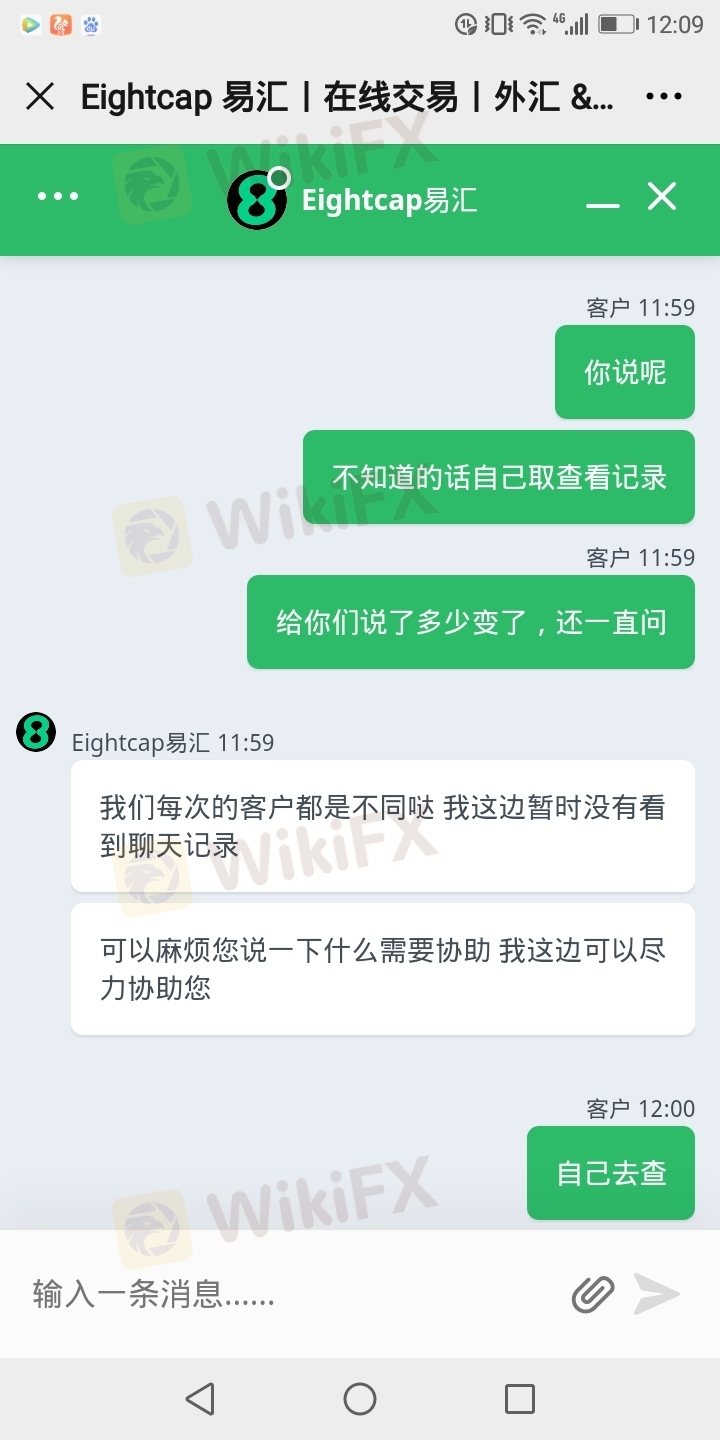
Task: Open the browser overflow menu in the title bar
Action: click(664, 97)
